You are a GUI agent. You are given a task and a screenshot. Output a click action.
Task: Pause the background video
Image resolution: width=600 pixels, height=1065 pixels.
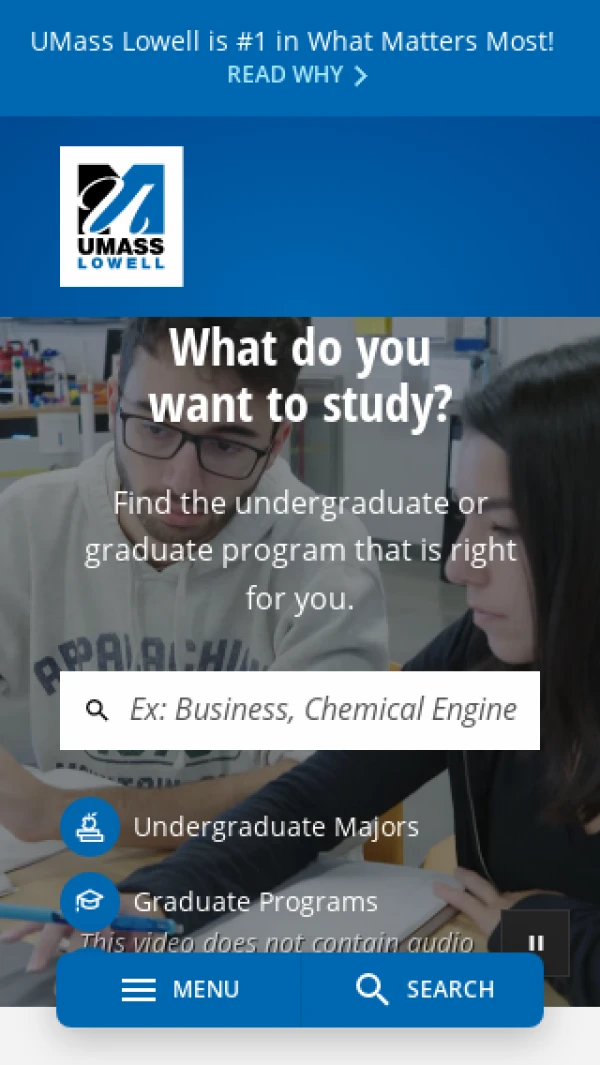click(535, 942)
